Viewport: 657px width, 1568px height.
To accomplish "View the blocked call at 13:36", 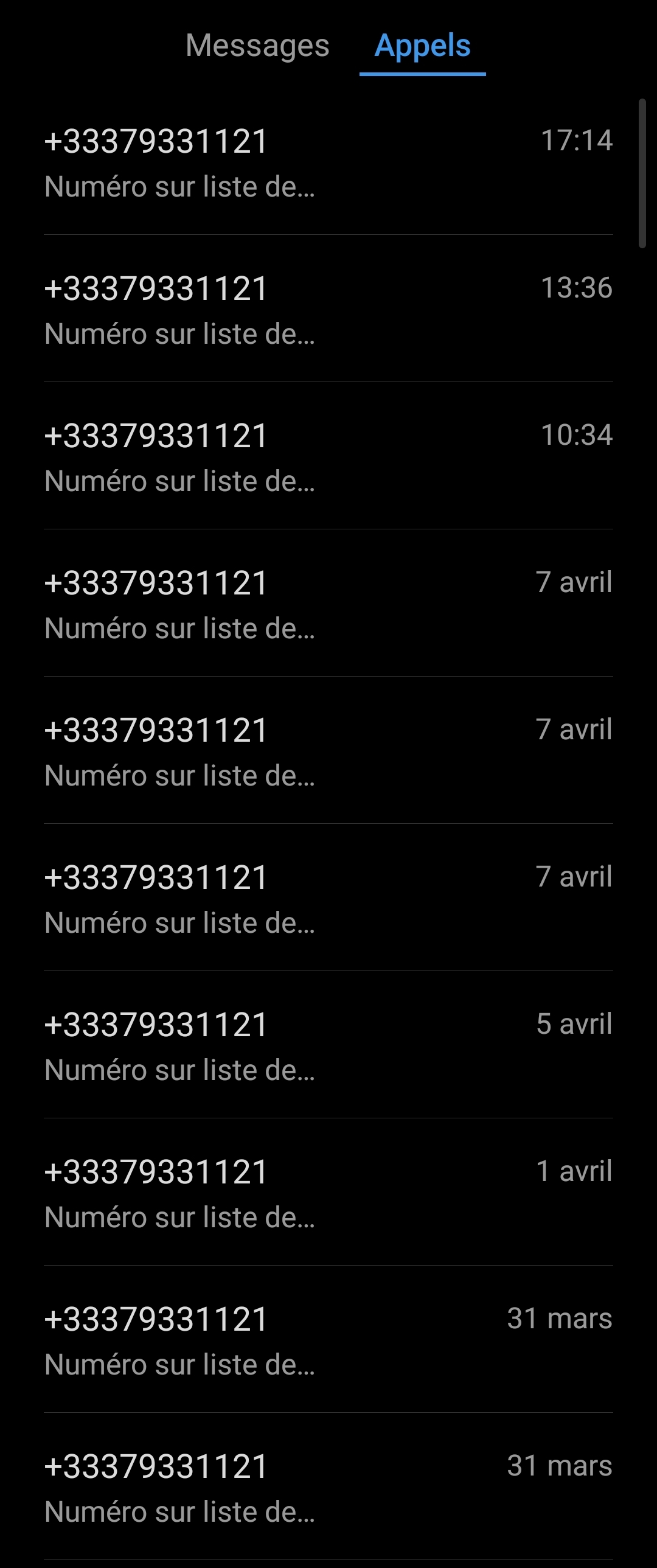I will click(x=328, y=310).
